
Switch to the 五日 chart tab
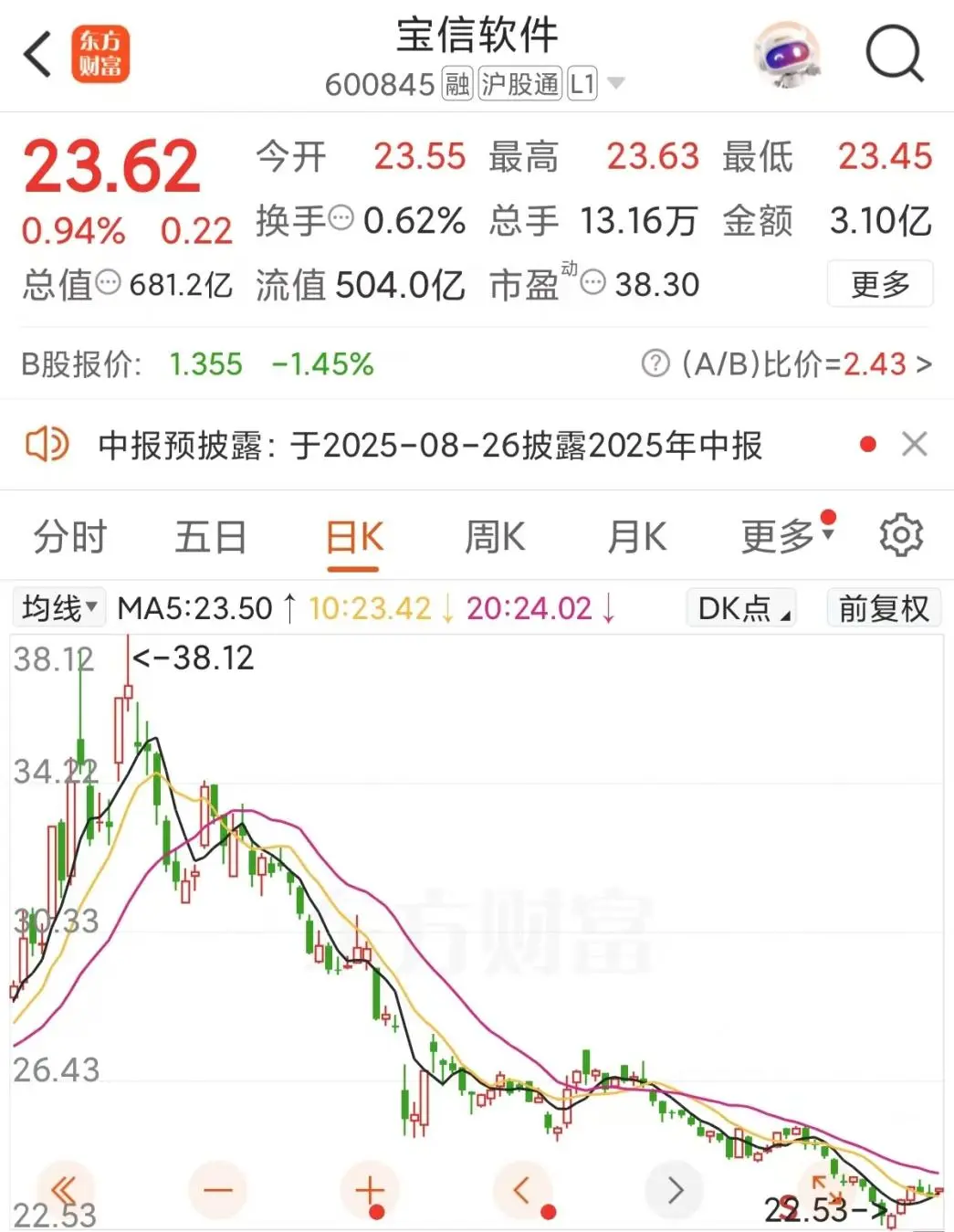pos(211,537)
